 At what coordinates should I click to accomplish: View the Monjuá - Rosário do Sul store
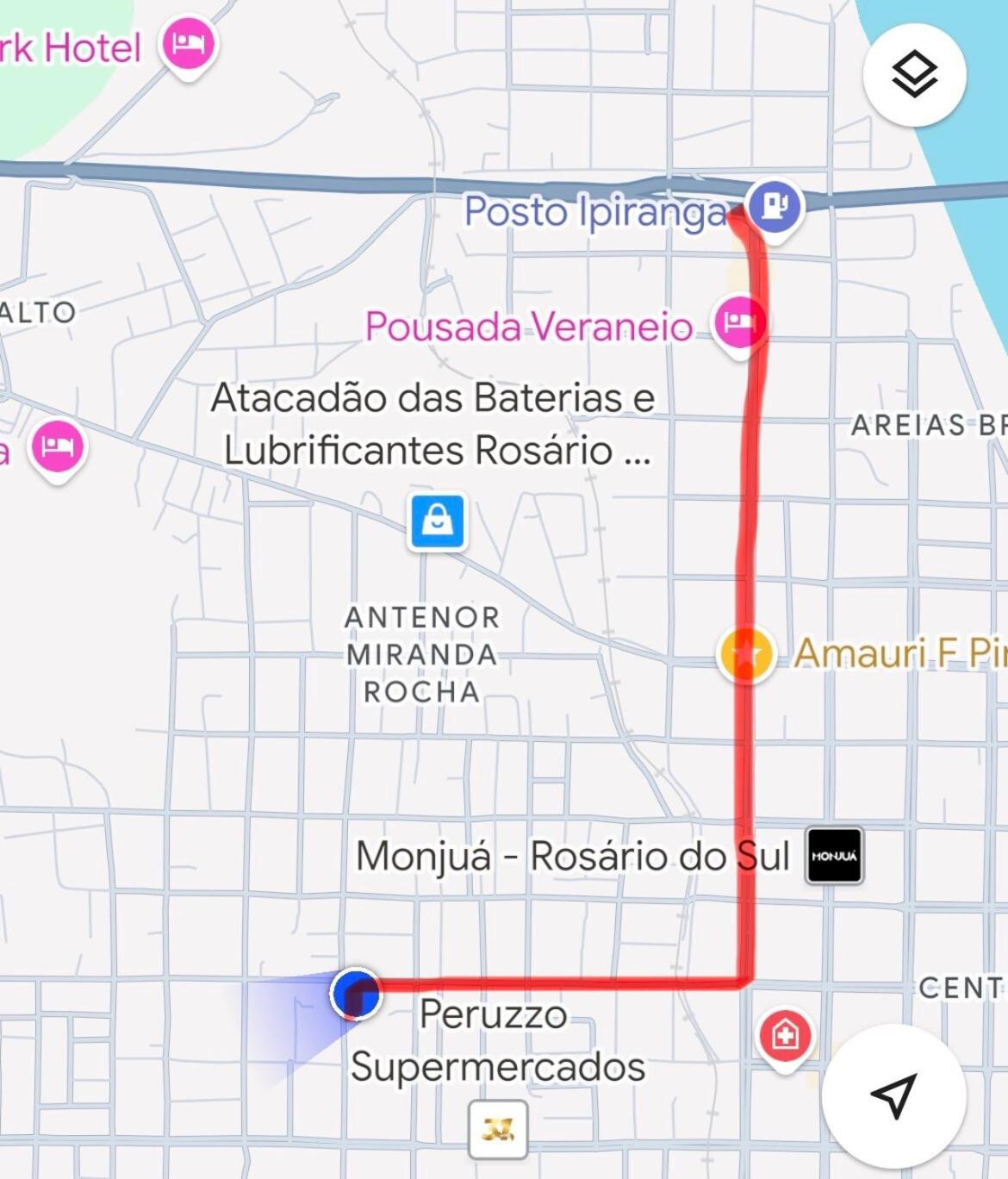834,856
